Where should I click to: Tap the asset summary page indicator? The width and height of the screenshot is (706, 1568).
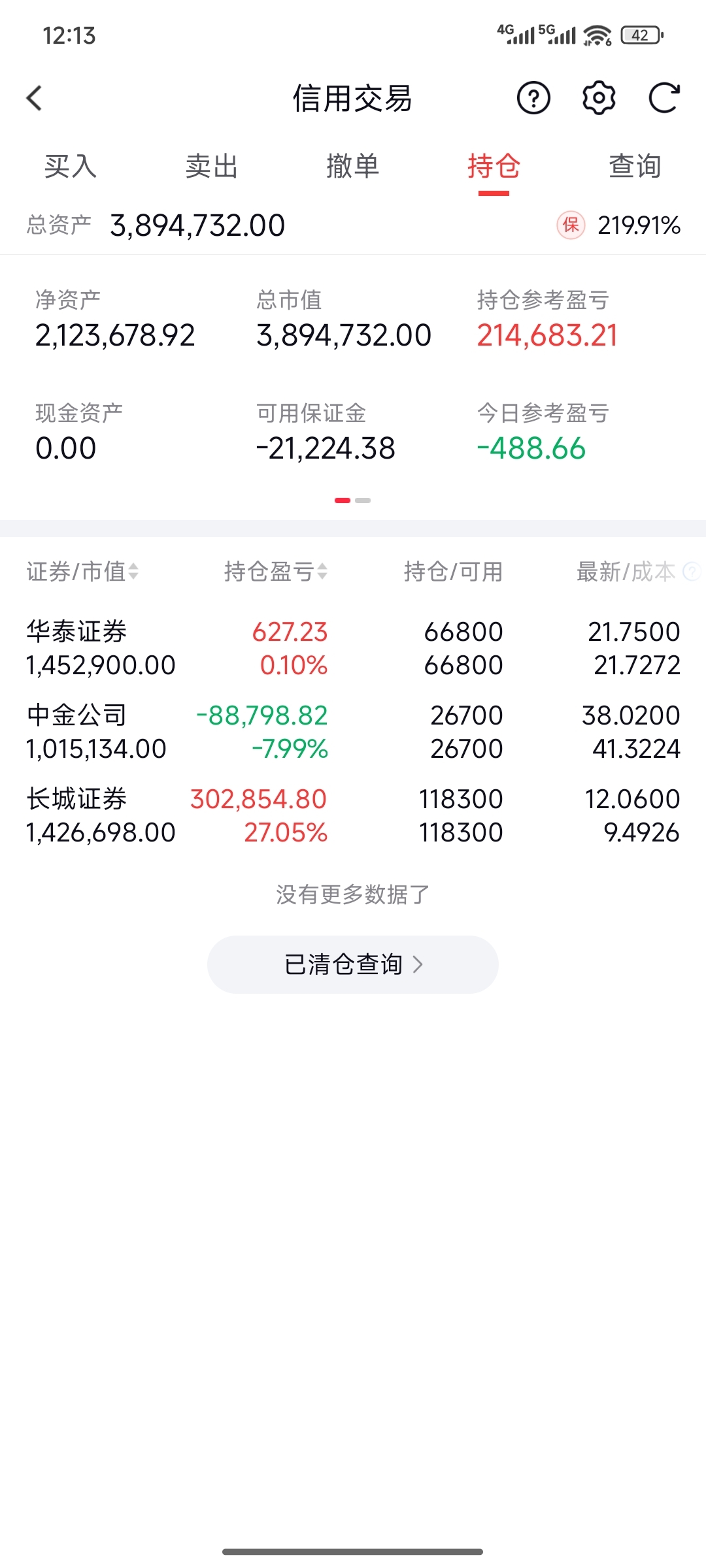click(353, 500)
